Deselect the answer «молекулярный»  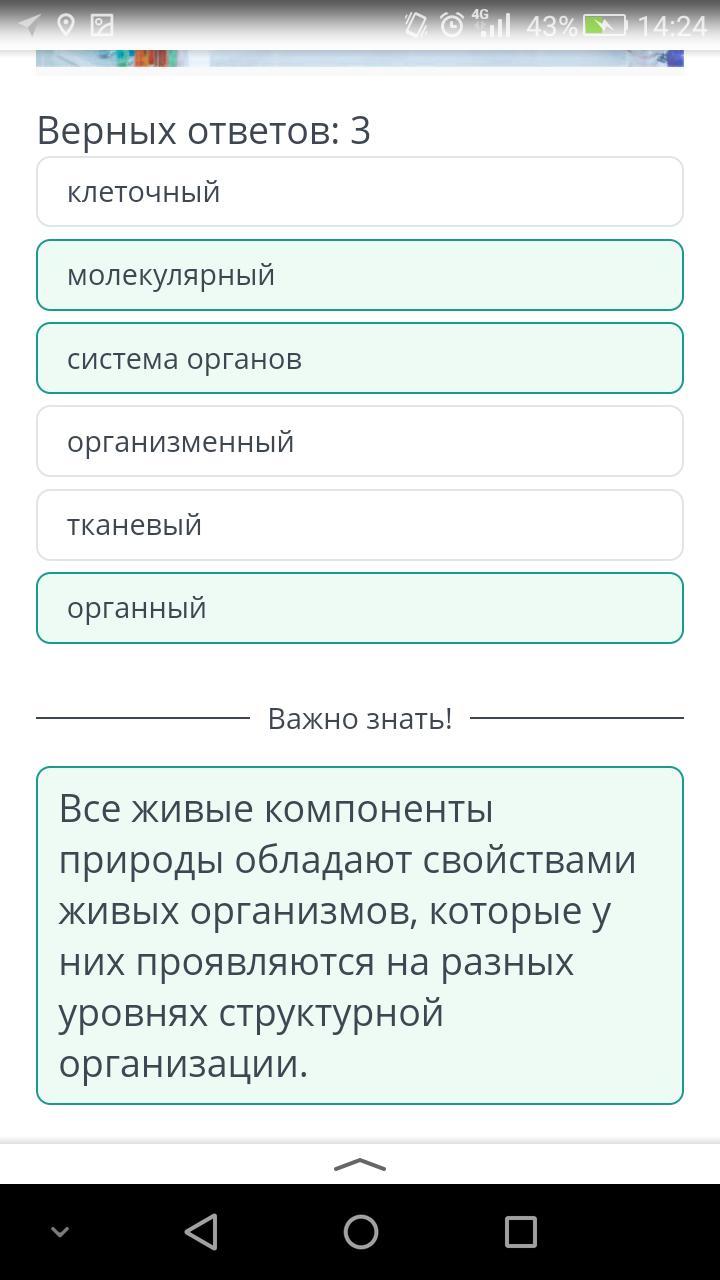[x=360, y=275]
